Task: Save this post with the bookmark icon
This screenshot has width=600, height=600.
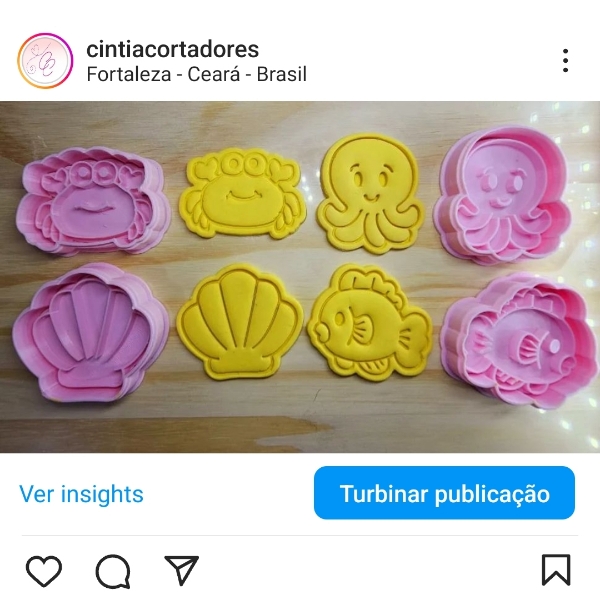Action: click(x=556, y=570)
